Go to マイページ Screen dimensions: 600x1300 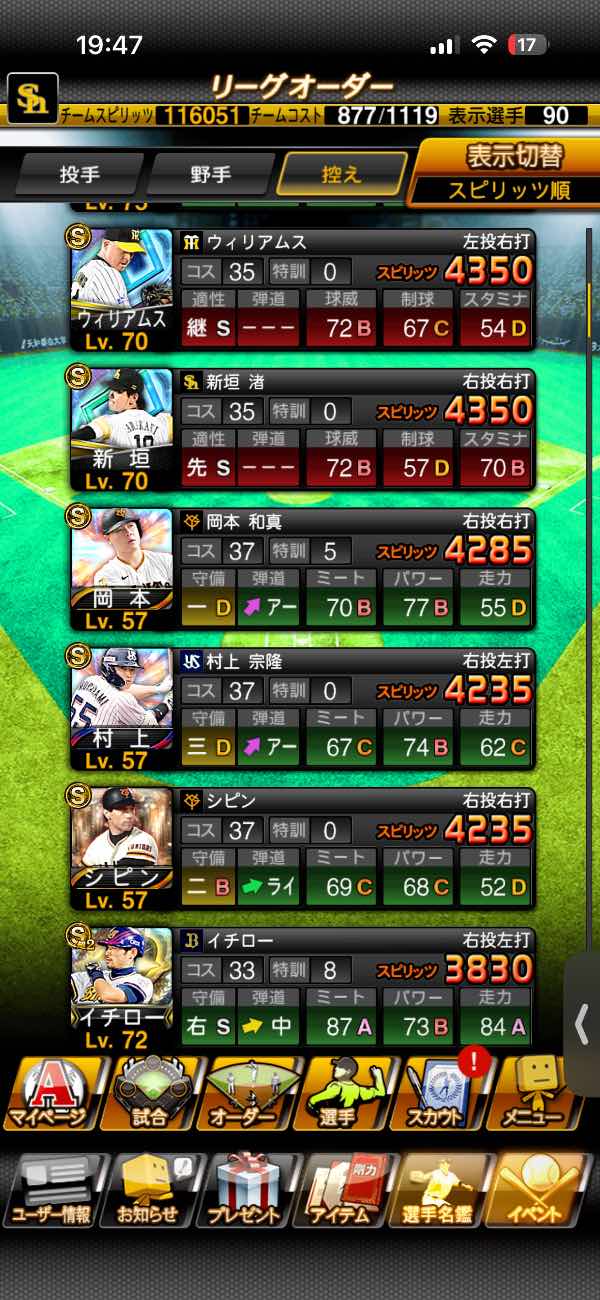point(50,1095)
